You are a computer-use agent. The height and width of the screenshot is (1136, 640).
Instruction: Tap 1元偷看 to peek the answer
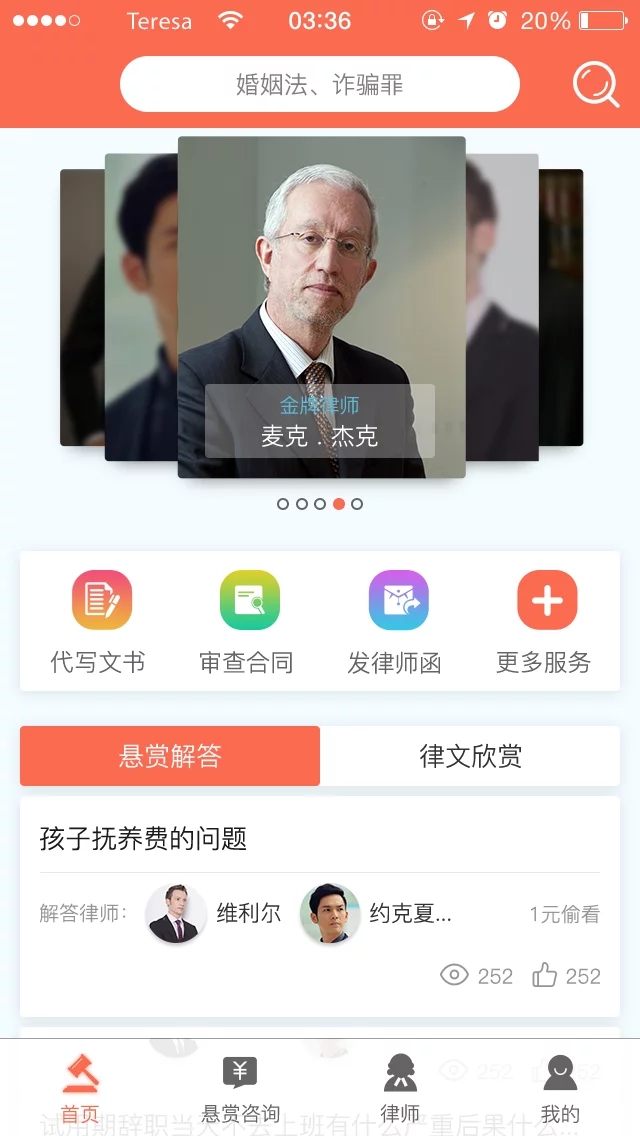tap(564, 914)
